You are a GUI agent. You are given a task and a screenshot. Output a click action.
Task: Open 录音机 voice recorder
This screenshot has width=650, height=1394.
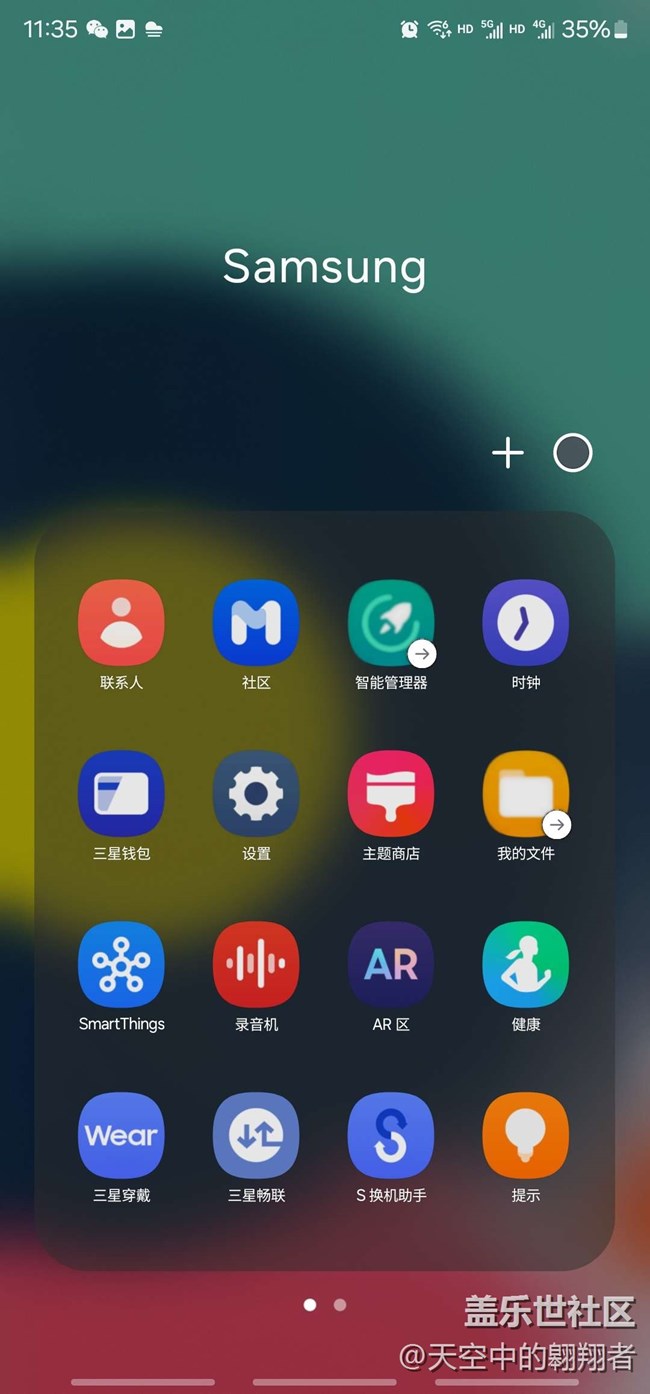click(256, 965)
